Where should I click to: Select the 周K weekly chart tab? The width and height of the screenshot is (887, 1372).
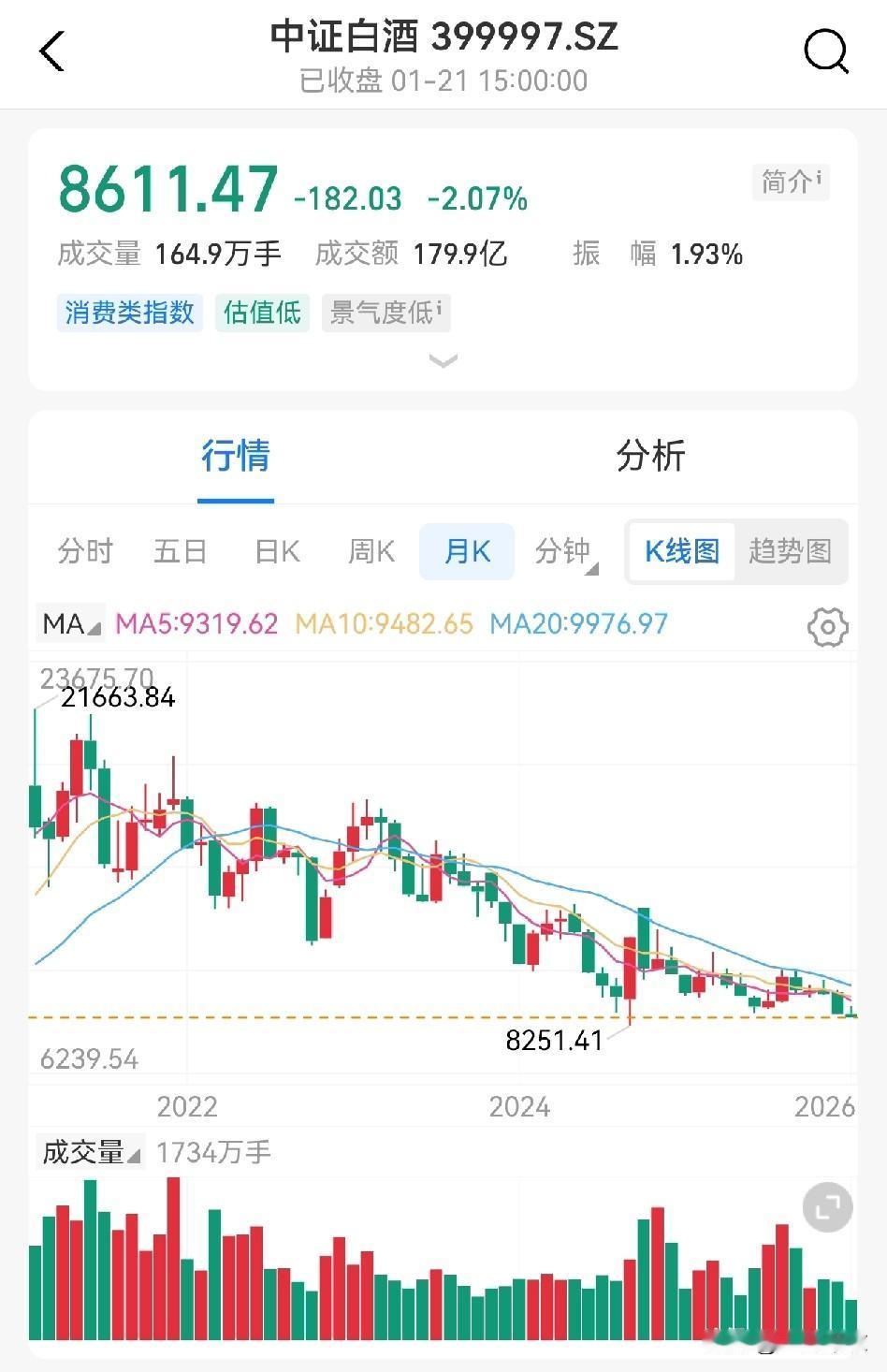[371, 552]
